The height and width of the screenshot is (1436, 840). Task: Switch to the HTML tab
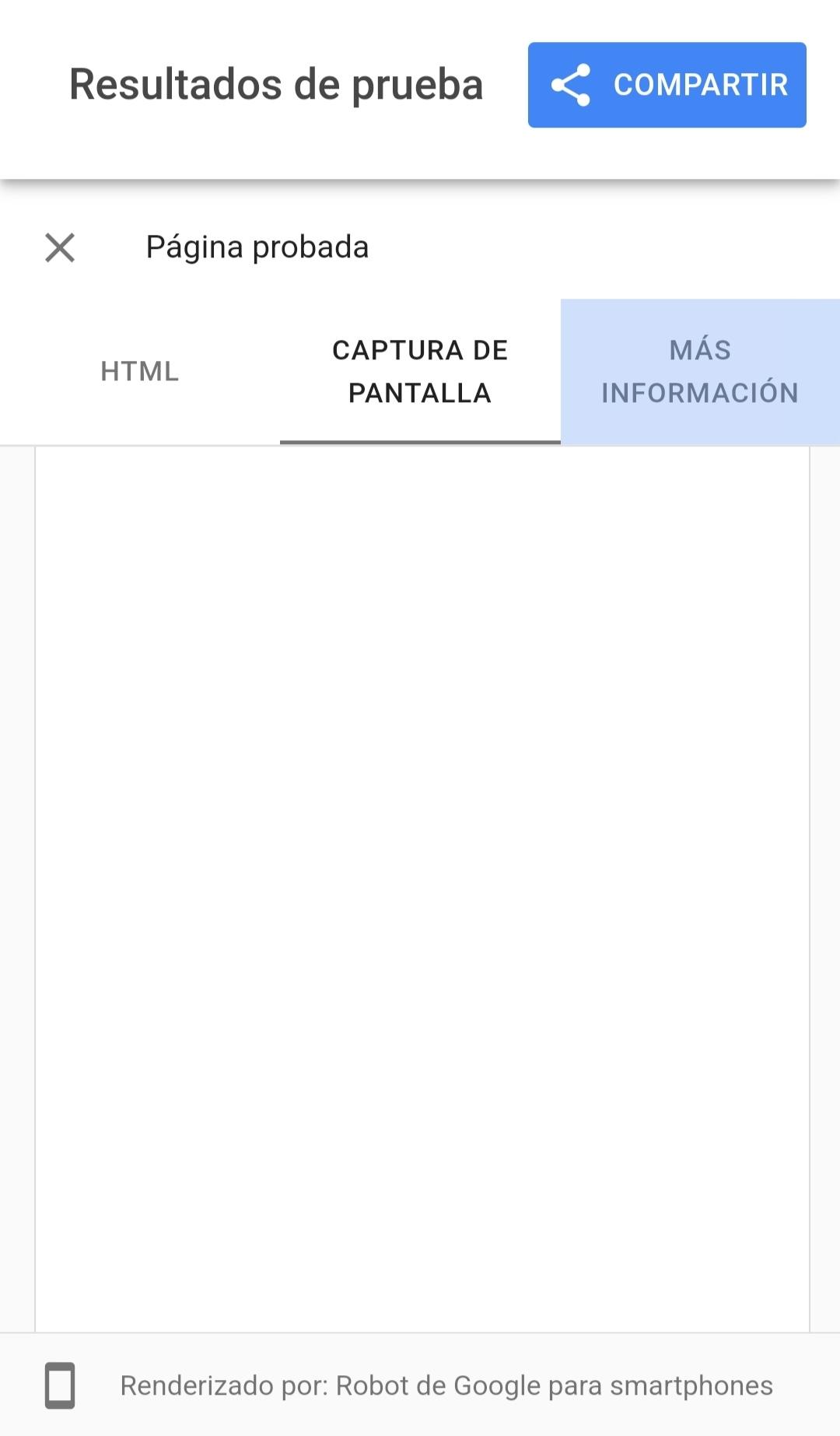tap(138, 372)
